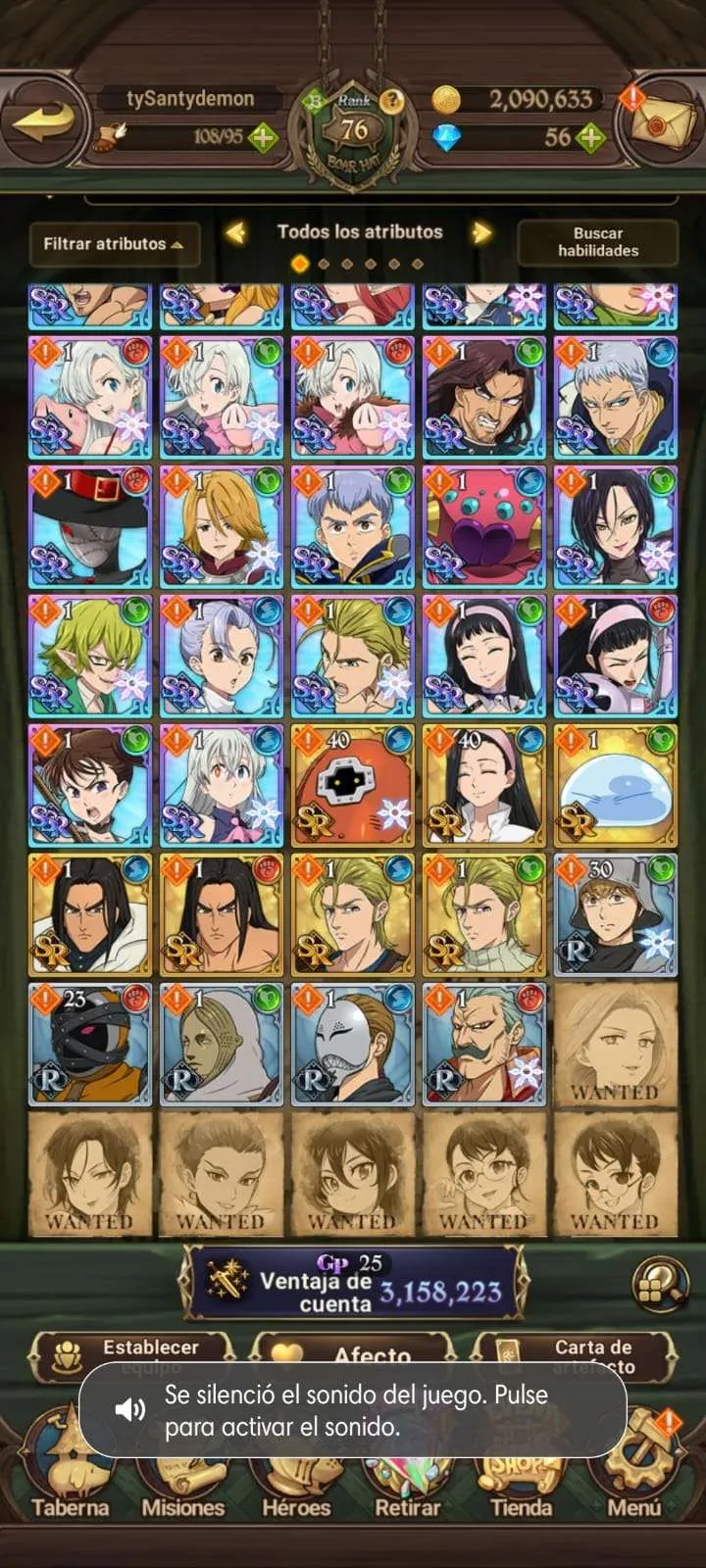Switch to the next attribute with right arrow
706x1568 pixels.
click(480, 232)
